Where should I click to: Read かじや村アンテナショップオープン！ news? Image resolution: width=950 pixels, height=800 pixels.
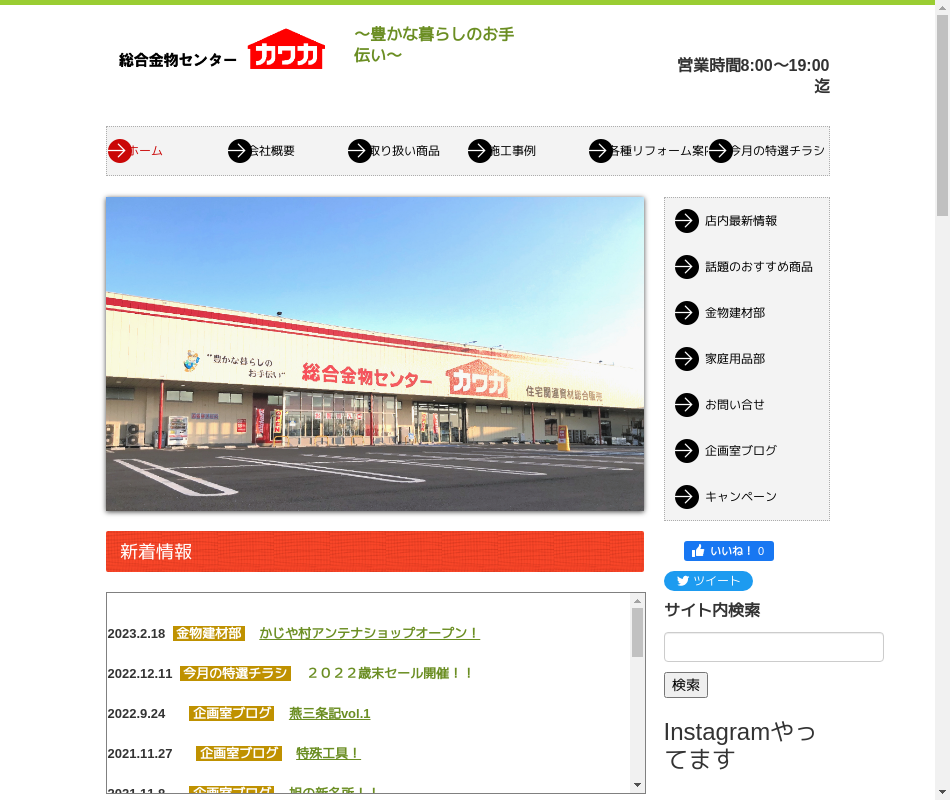coord(369,633)
